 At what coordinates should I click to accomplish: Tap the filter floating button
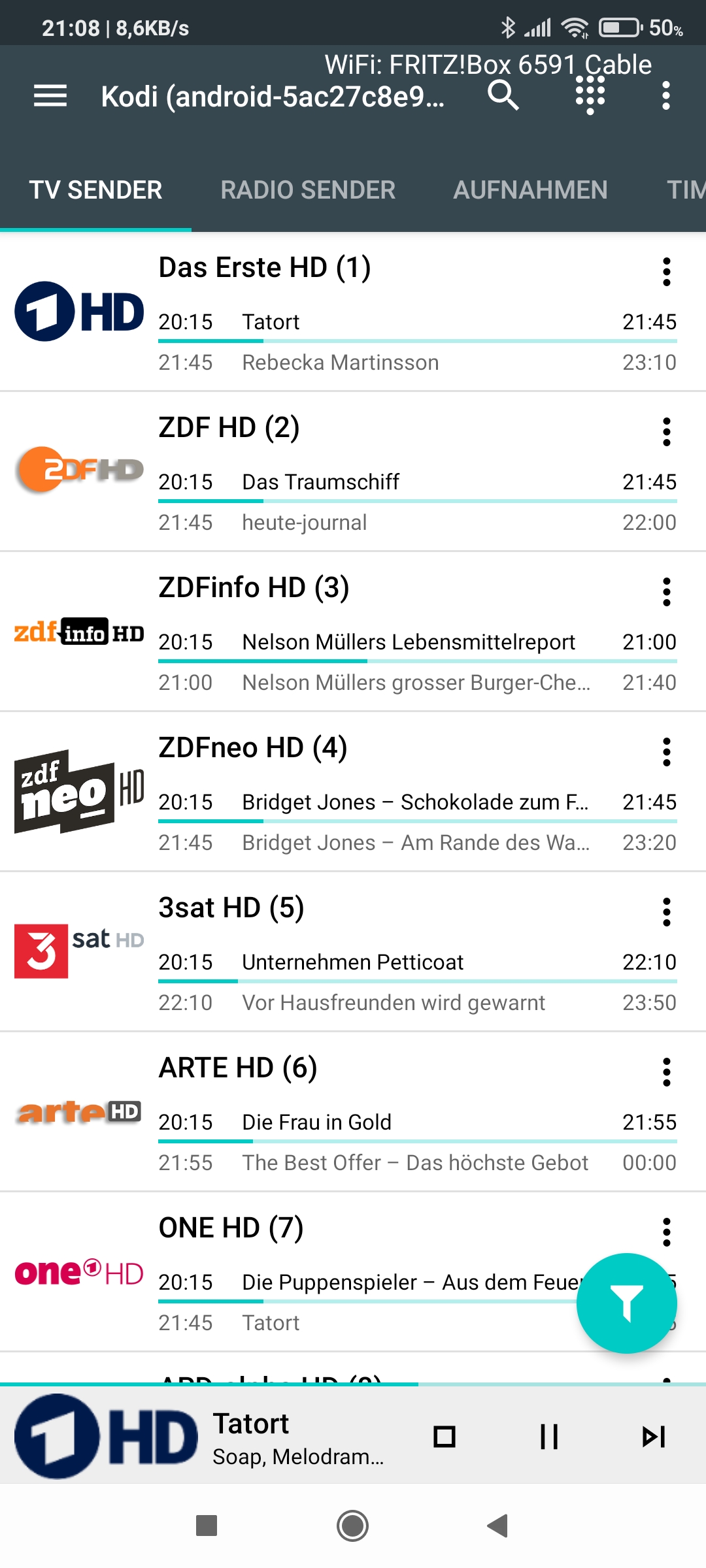point(626,1303)
